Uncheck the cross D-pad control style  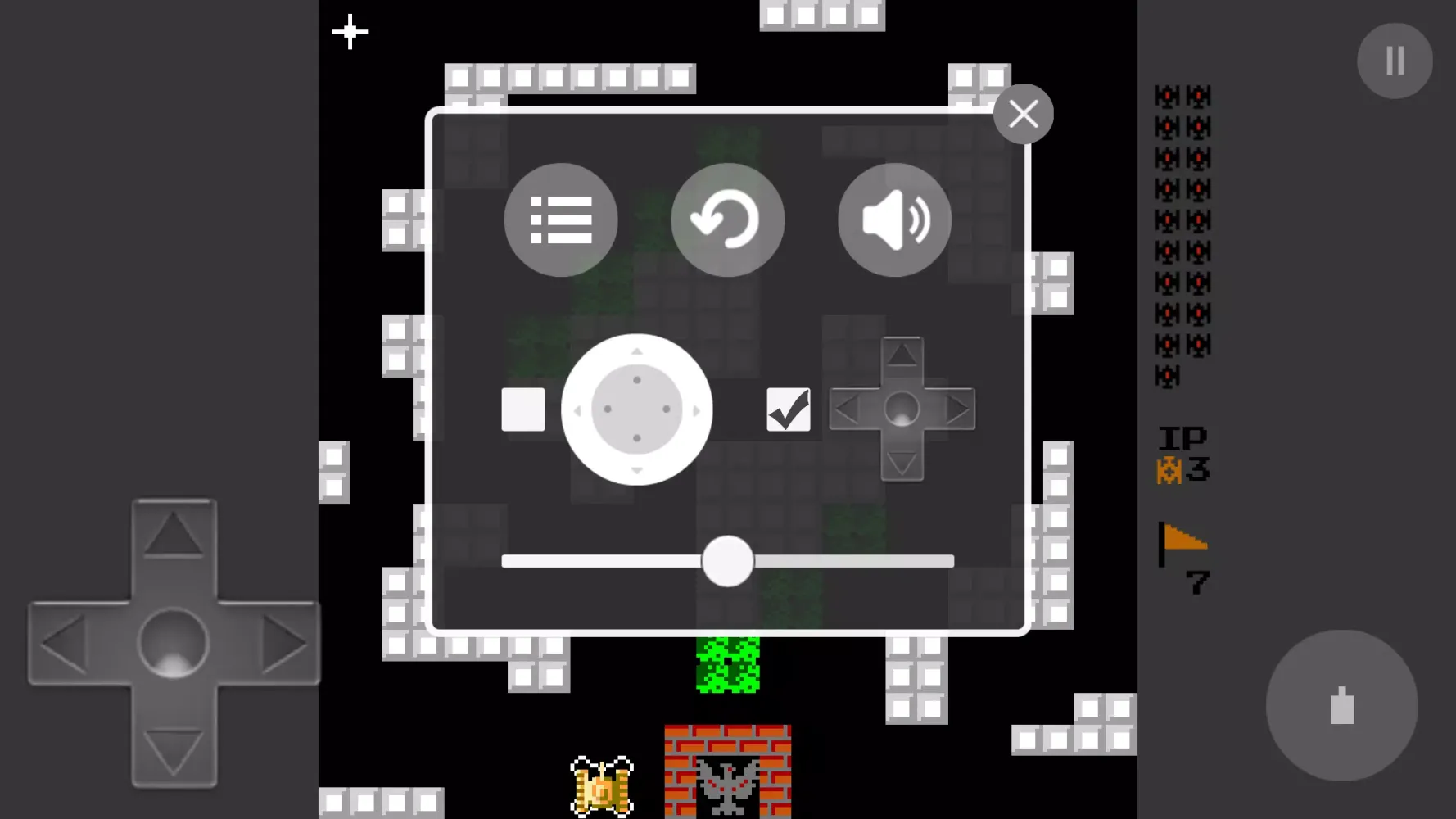click(788, 409)
